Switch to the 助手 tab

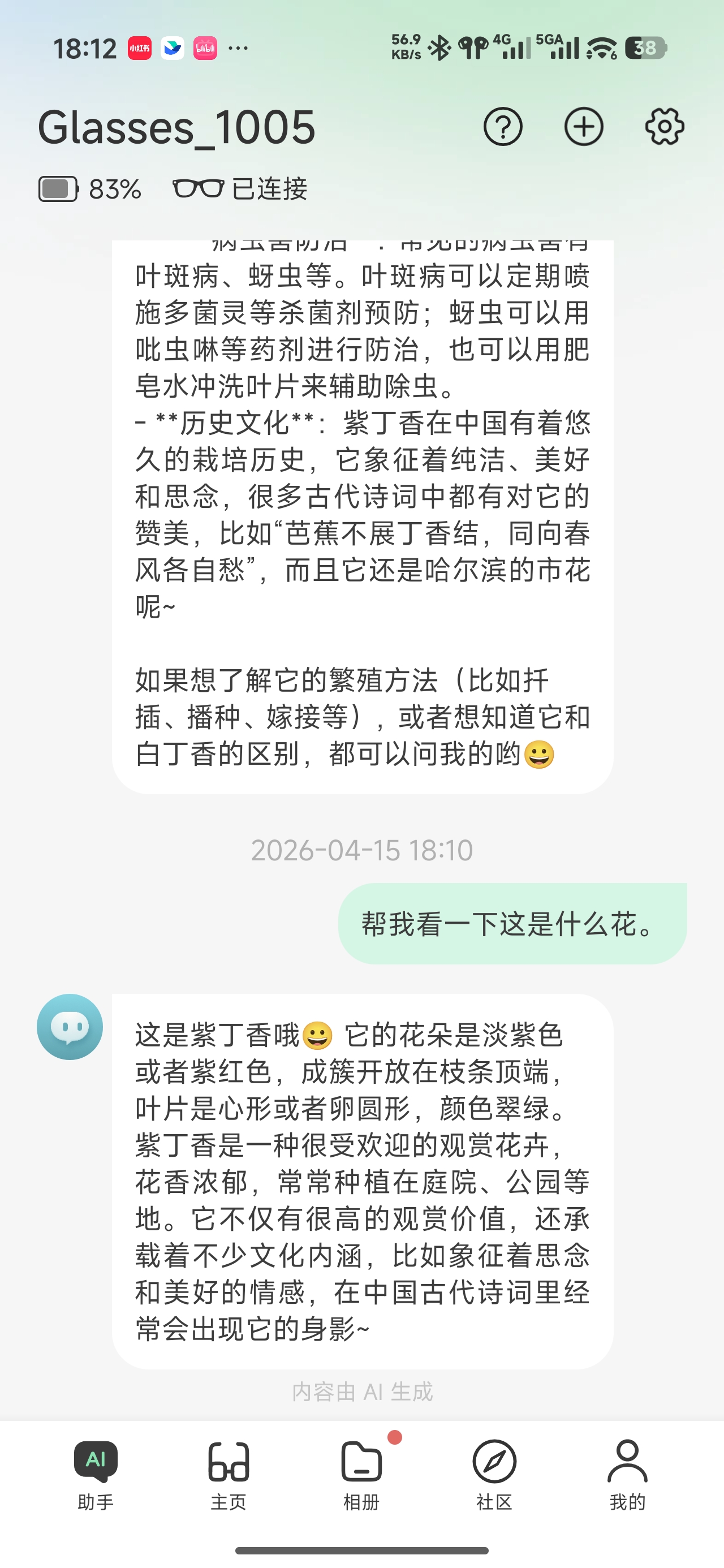96,1474
